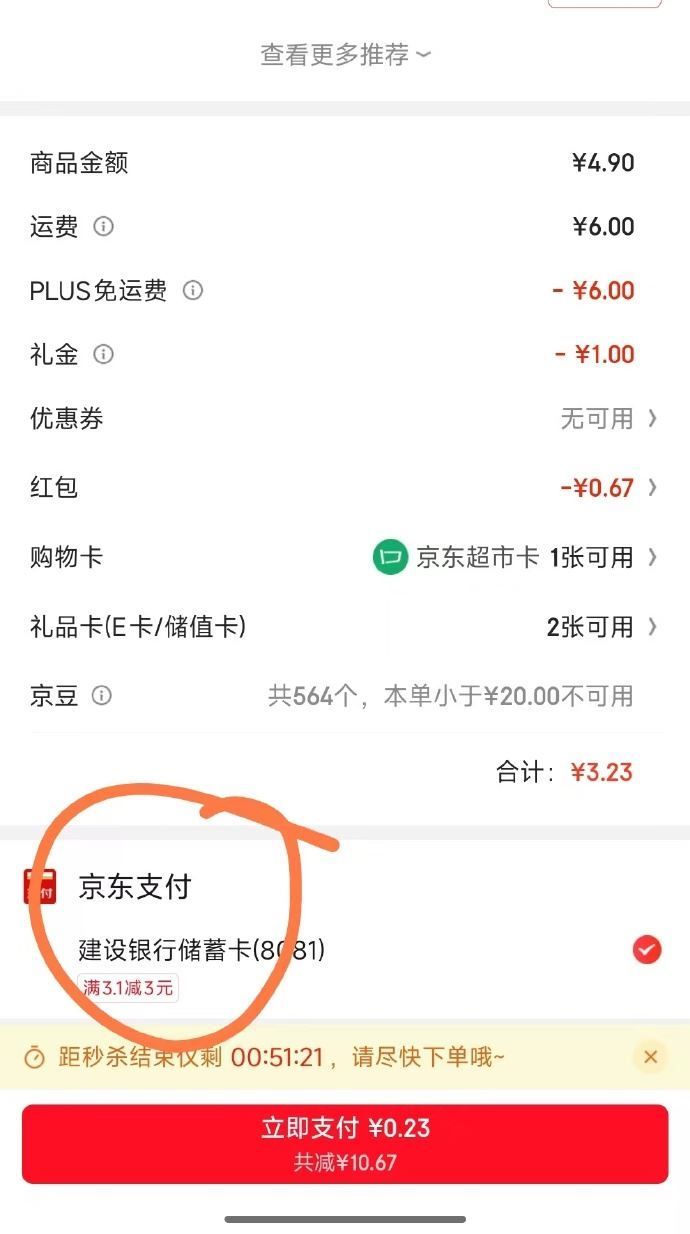Open the PLUS免运费 info icon
Viewport: 690px width, 1234px height.
tap(193, 291)
